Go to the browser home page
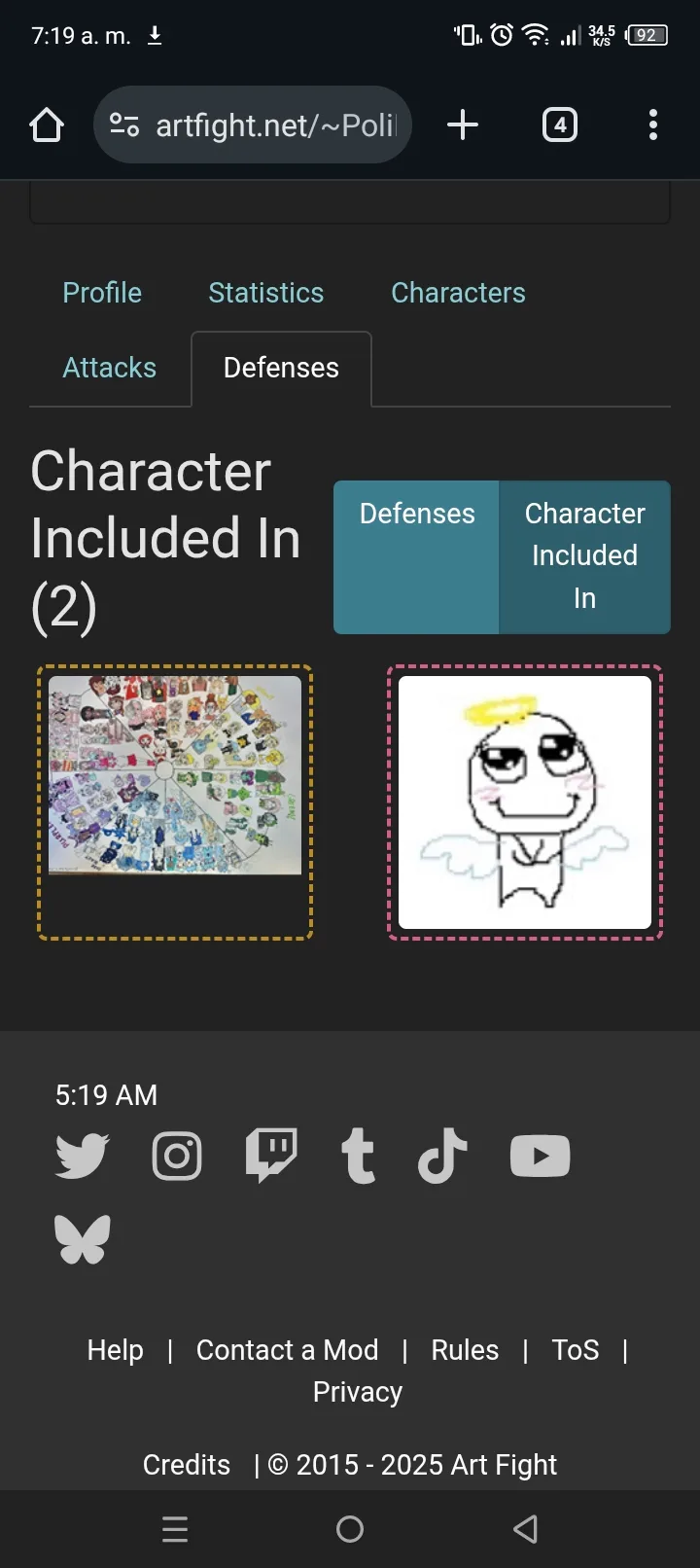700x1568 pixels. click(47, 125)
